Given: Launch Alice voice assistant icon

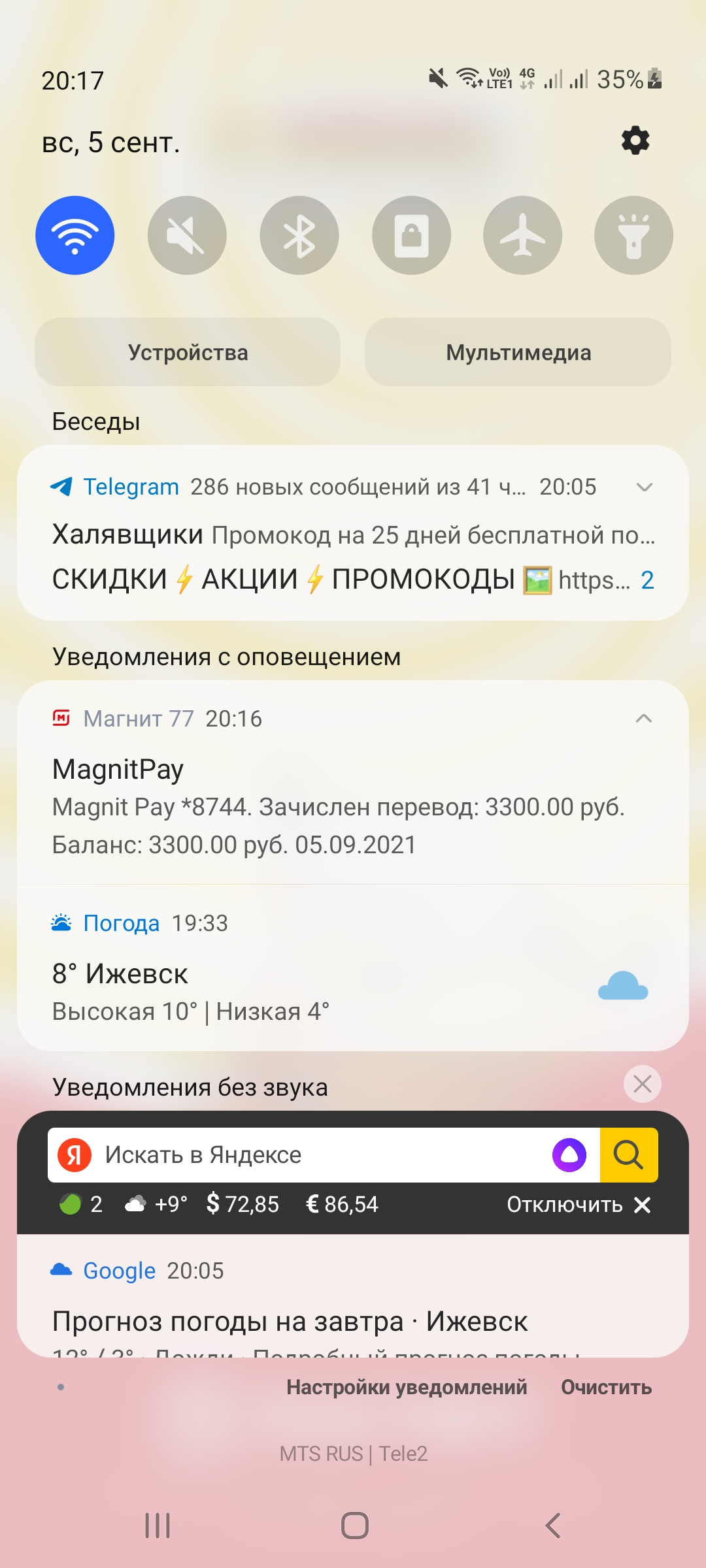Looking at the screenshot, I should click(x=569, y=1155).
